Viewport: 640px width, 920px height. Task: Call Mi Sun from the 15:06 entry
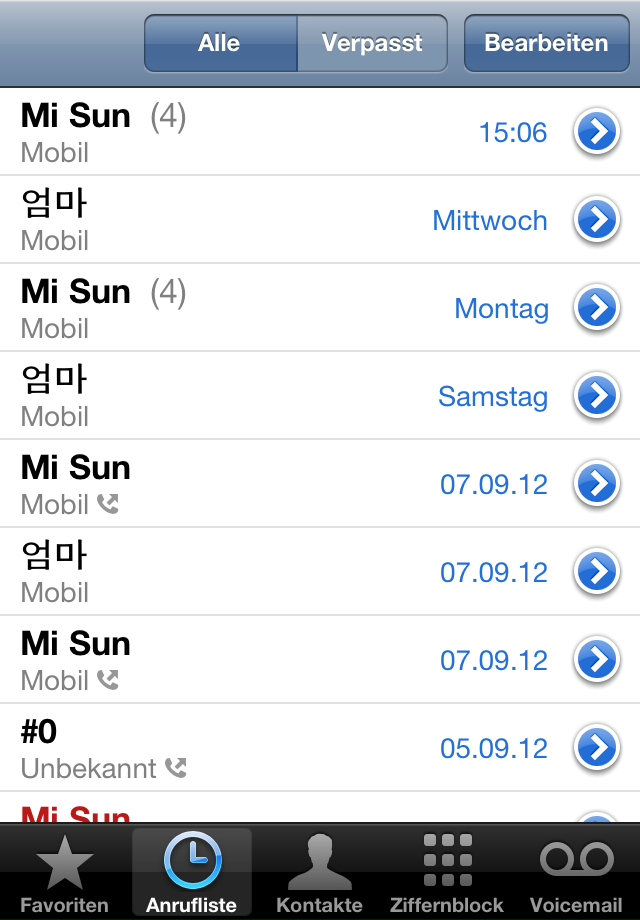tap(250, 132)
